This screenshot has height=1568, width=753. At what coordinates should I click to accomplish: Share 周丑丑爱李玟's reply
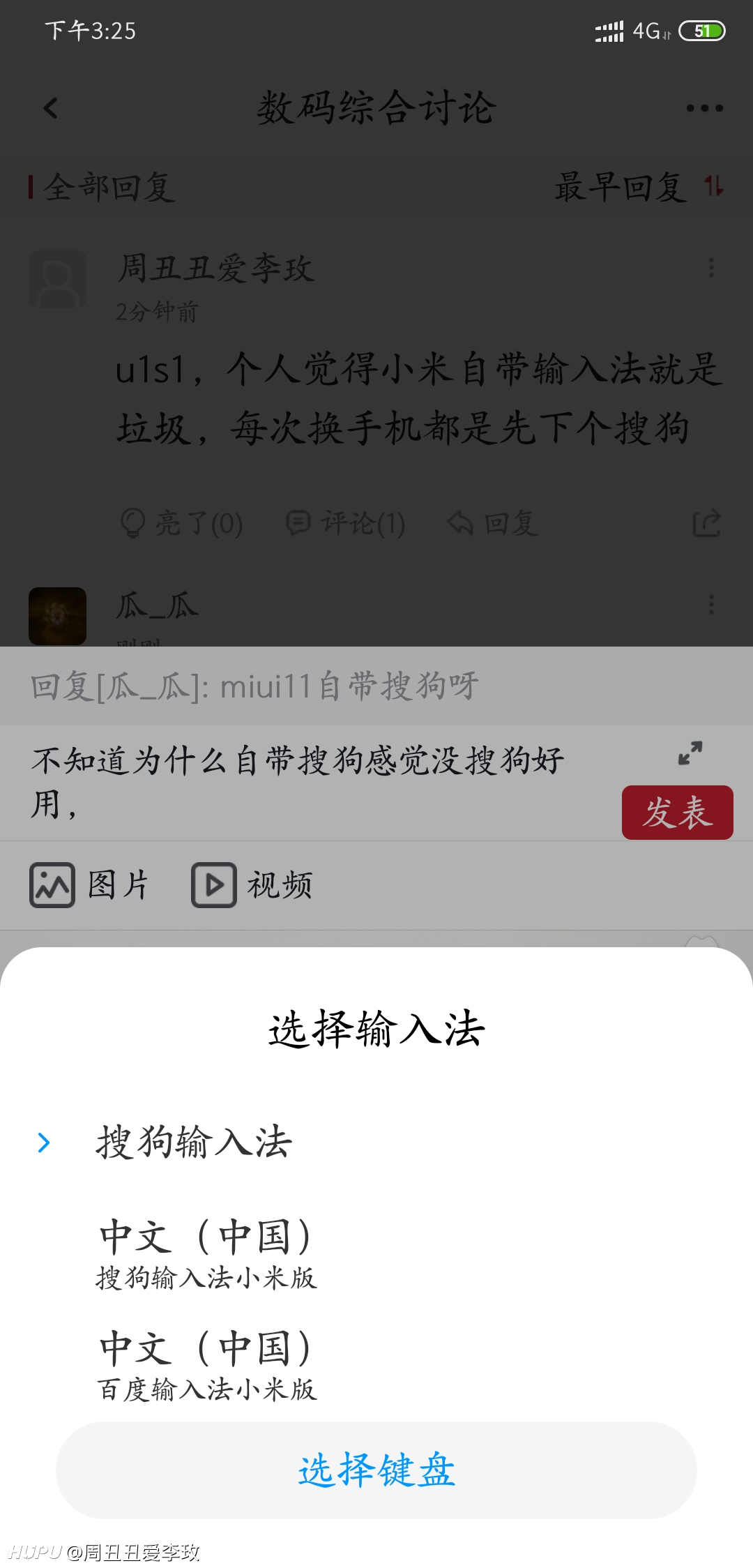click(x=706, y=523)
